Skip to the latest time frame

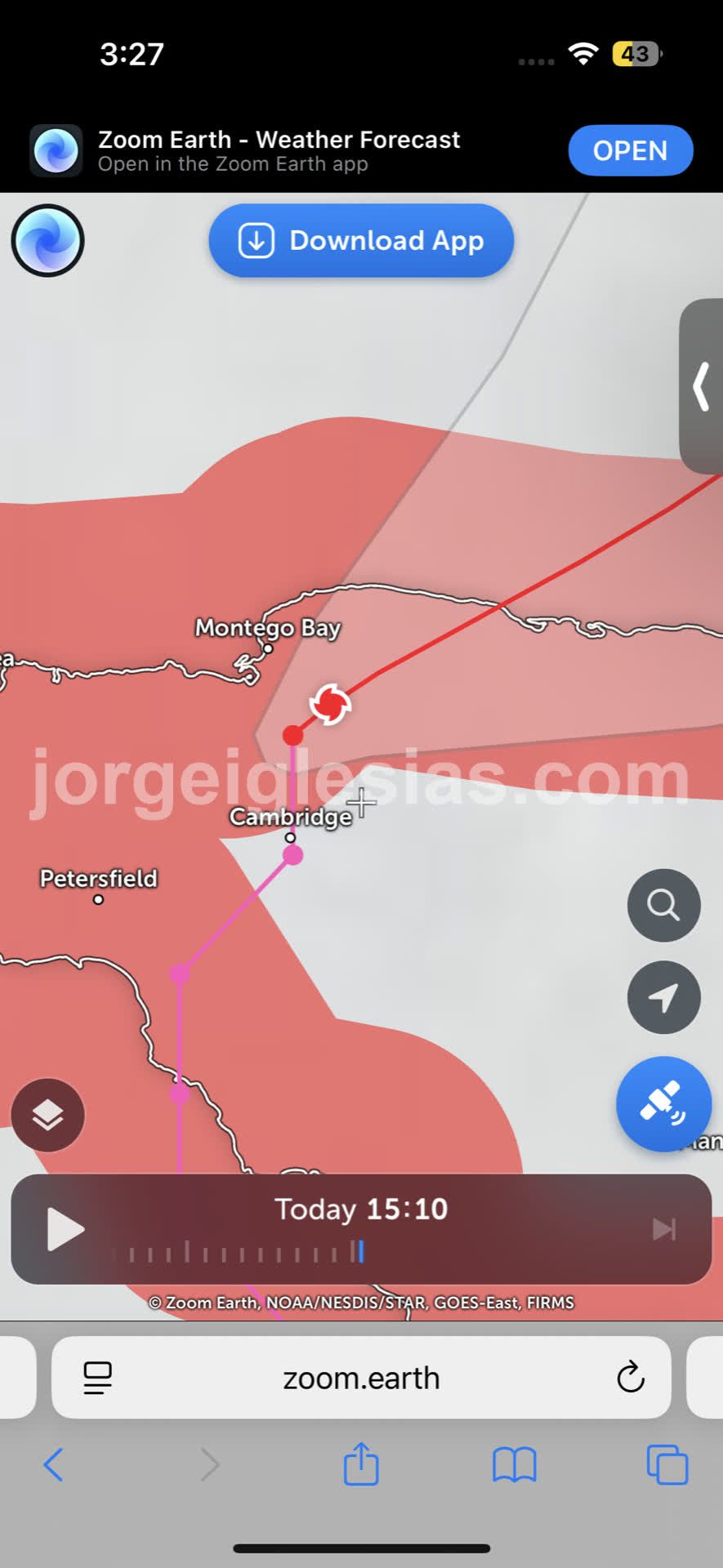663,1229
